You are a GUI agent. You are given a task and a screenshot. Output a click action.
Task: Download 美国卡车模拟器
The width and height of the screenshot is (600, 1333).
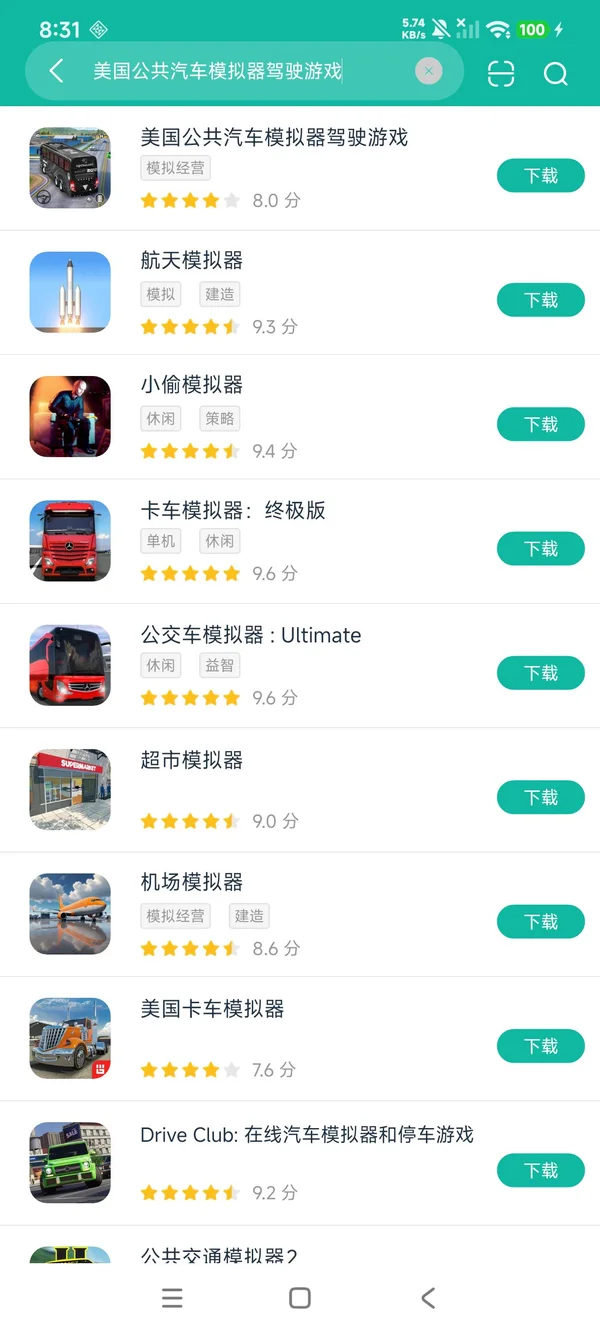coord(540,1046)
